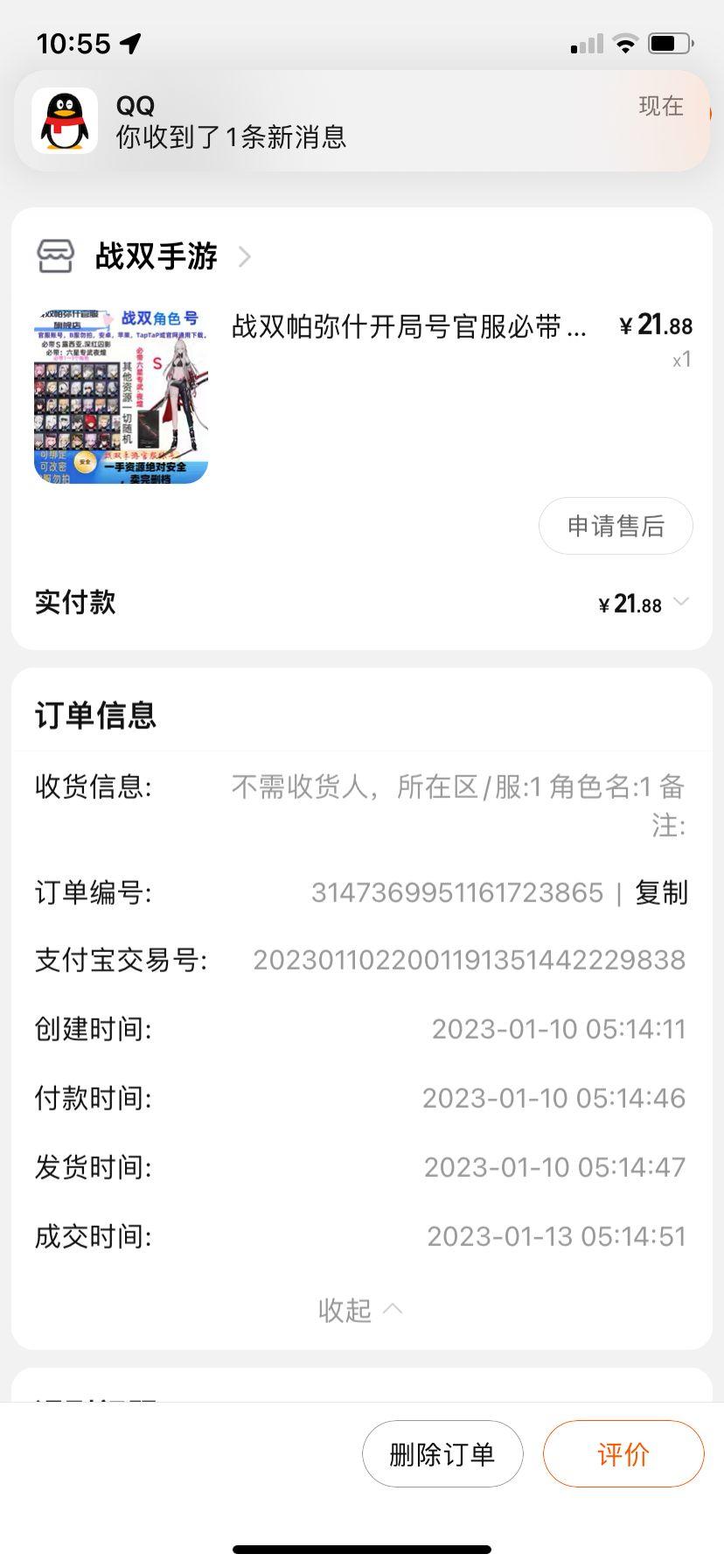Click the 申请售后 after-sales button
The height and width of the screenshot is (1568, 724).
coord(616,526)
